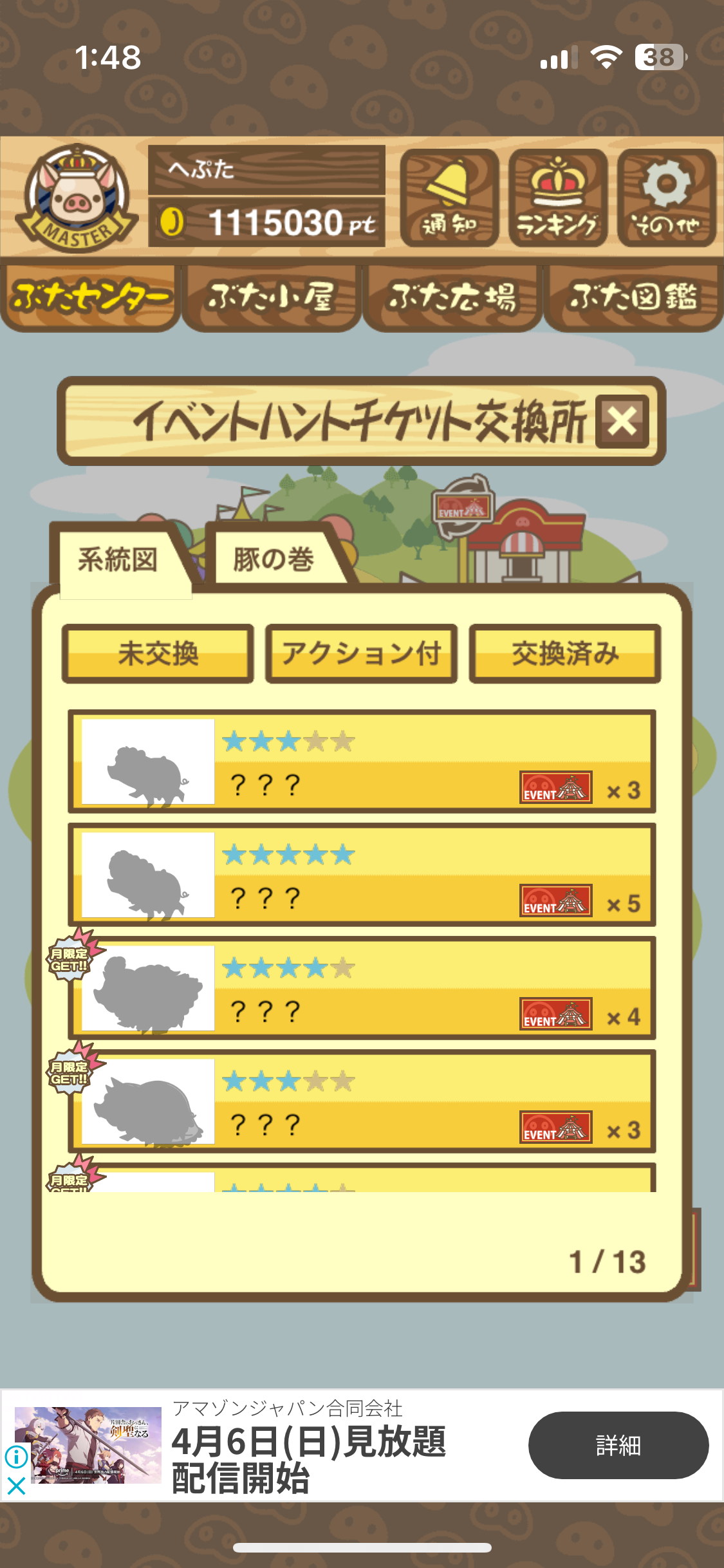Open the 通知 notifications bell
Image resolution: width=724 pixels, height=1568 pixels.
(449, 198)
